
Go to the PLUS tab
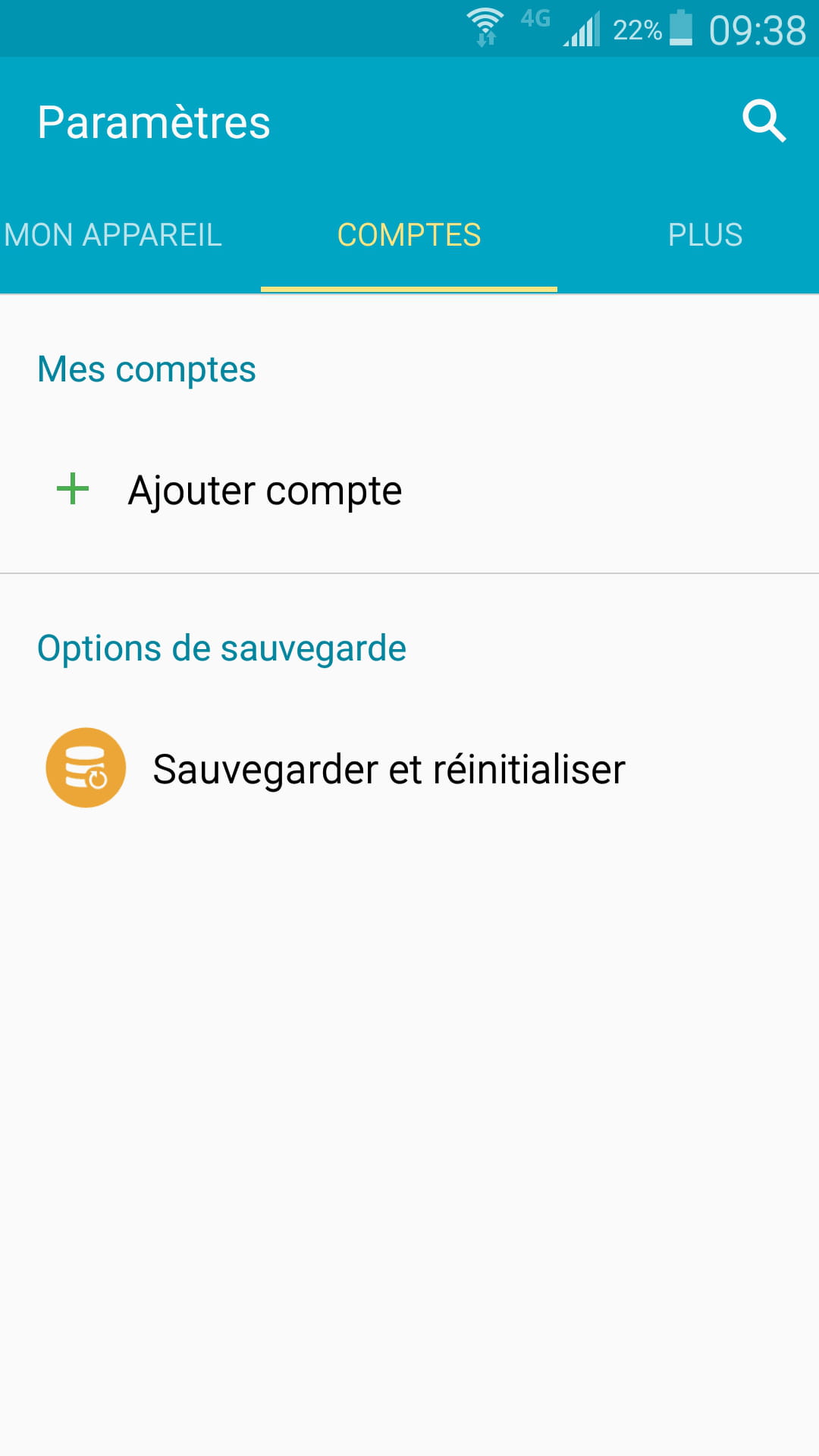click(x=705, y=235)
